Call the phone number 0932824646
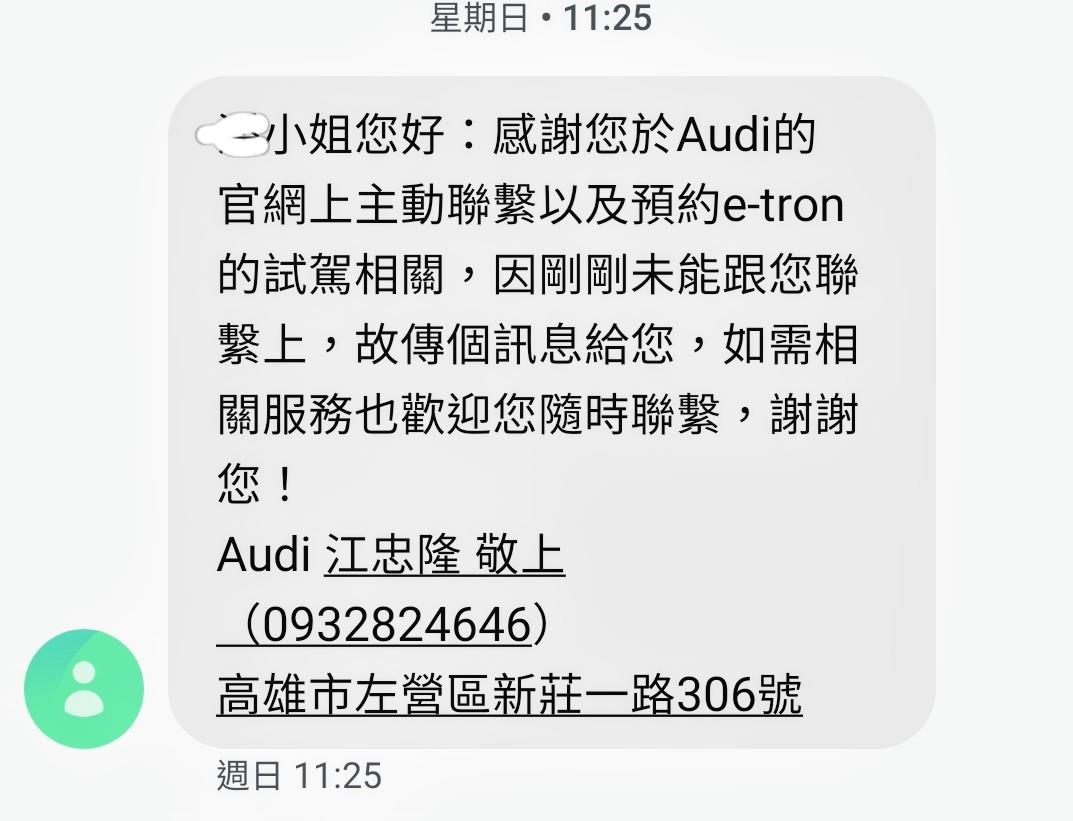 pos(388,626)
